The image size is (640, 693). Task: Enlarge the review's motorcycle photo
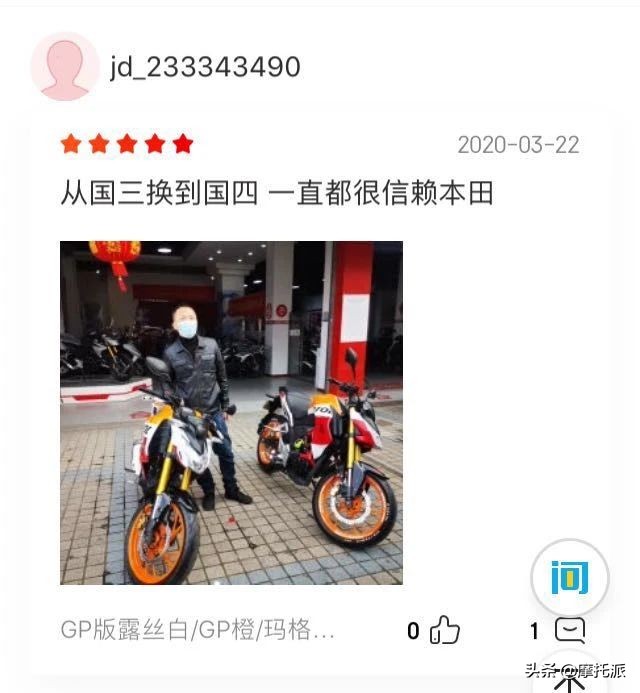point(231,412)
